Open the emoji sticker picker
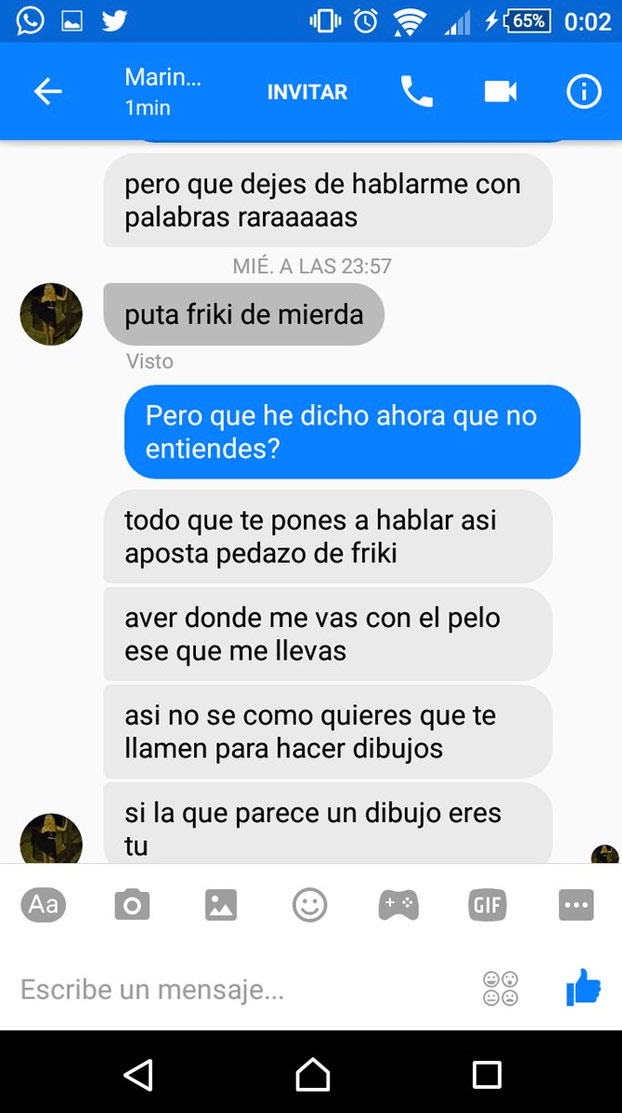Screen dimensions: 622x1113 (310, 905)
